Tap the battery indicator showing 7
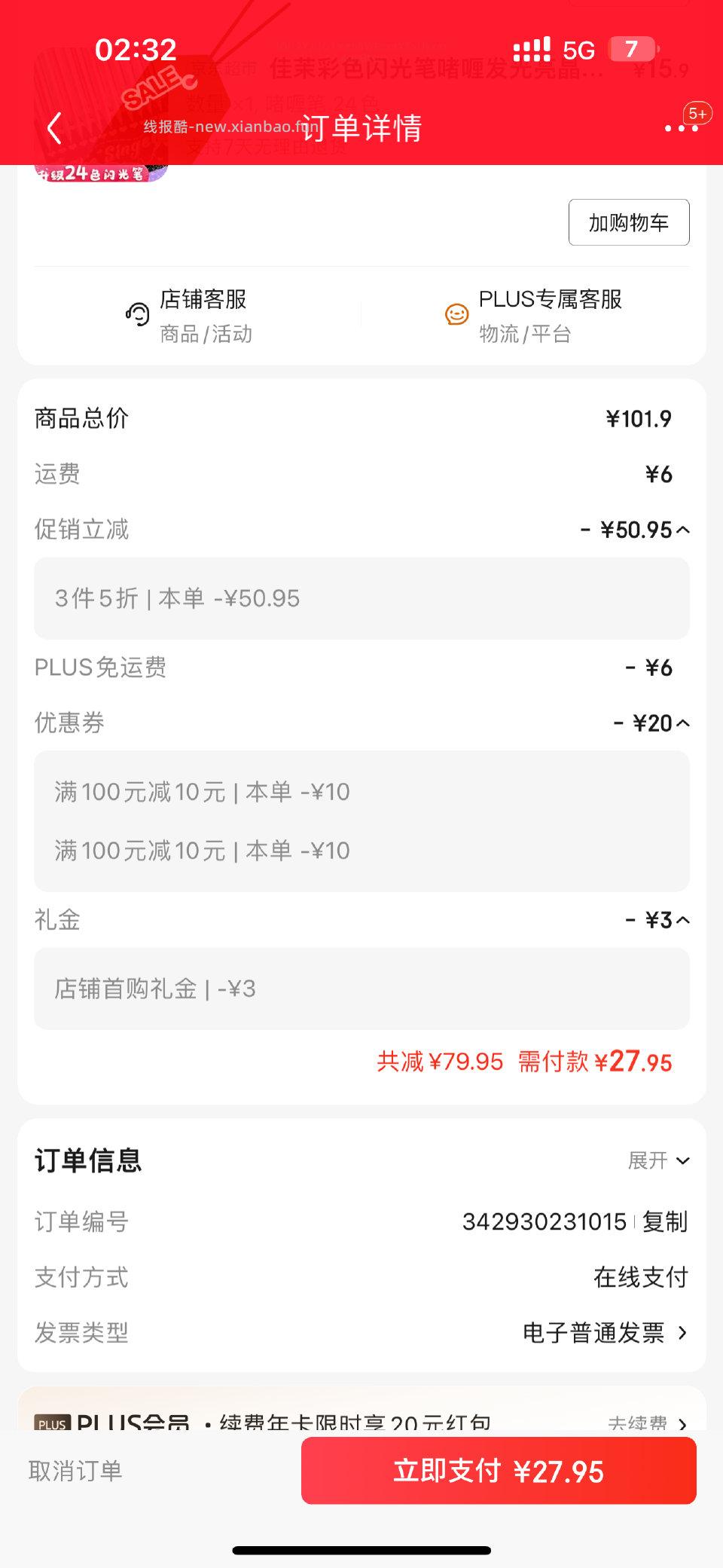Image resolution: width=723 pixels, height=1568 pixels. coord(631,49)
